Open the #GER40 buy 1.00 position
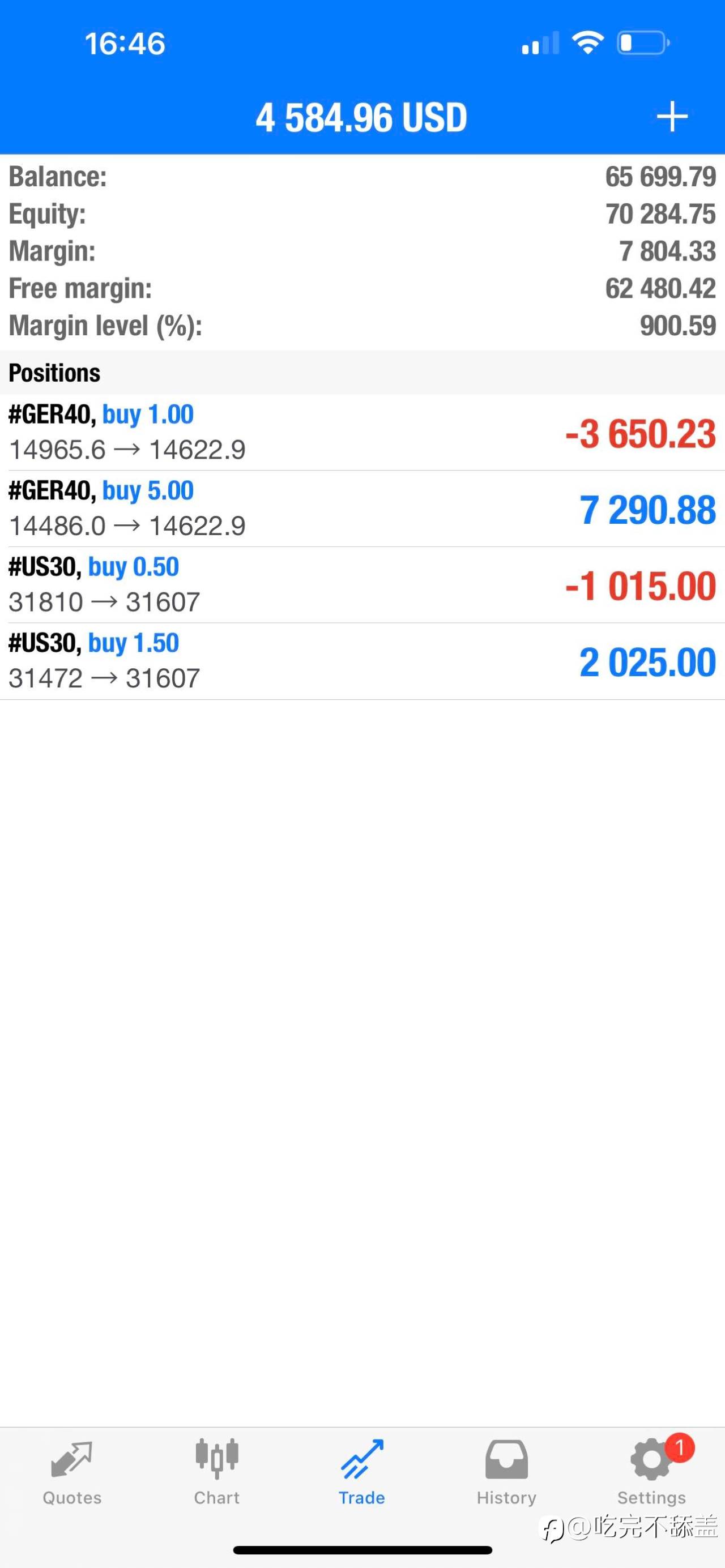This screenshot has height=1568, width=725. click(x=362, y=432)
